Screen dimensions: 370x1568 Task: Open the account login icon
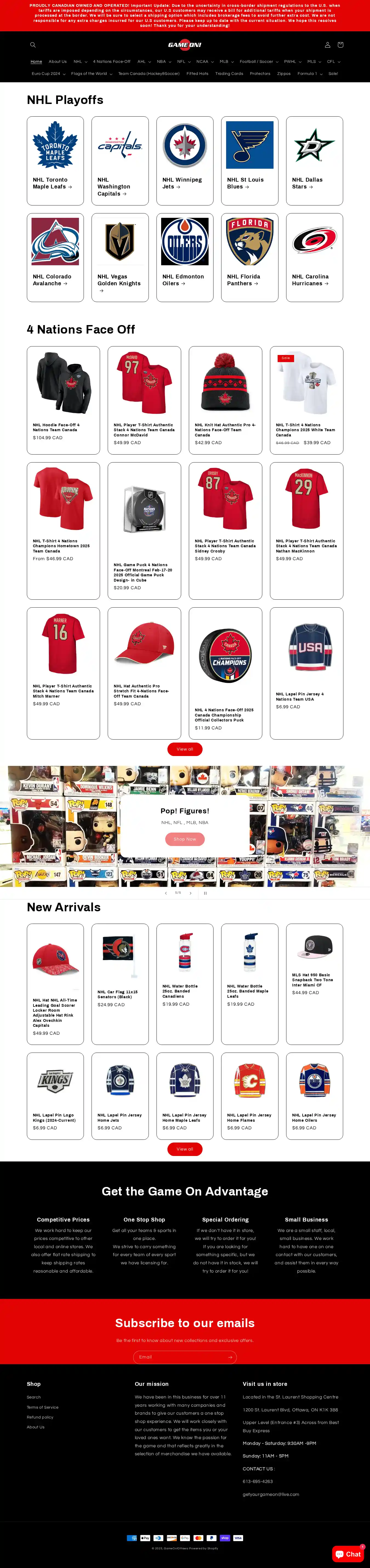(x=328, y=44)
